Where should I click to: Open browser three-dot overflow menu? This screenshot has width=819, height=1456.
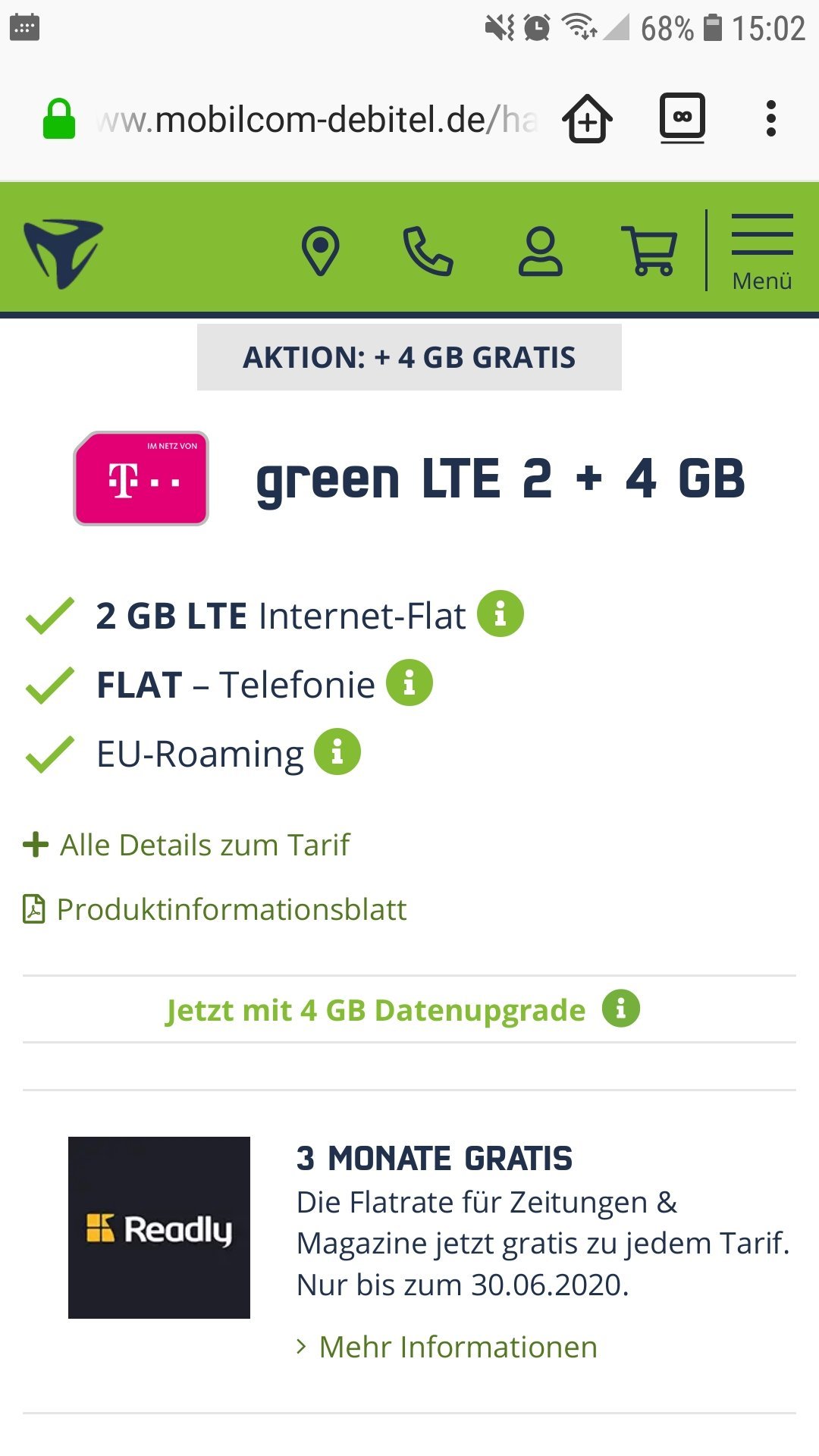(771, 119)
